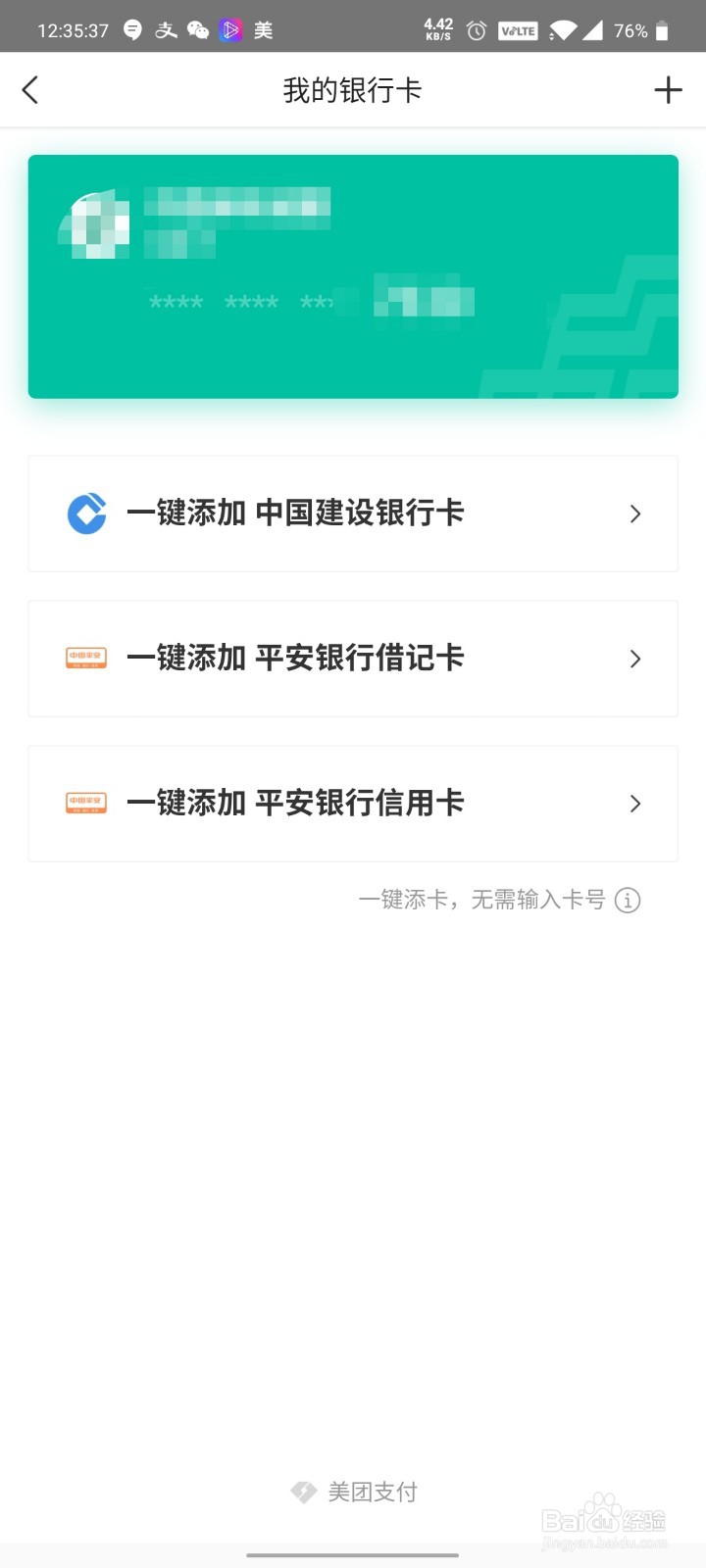Go back using the left arrow
Viewport: 706px width, 1568px height.
[x=29, y=89]
